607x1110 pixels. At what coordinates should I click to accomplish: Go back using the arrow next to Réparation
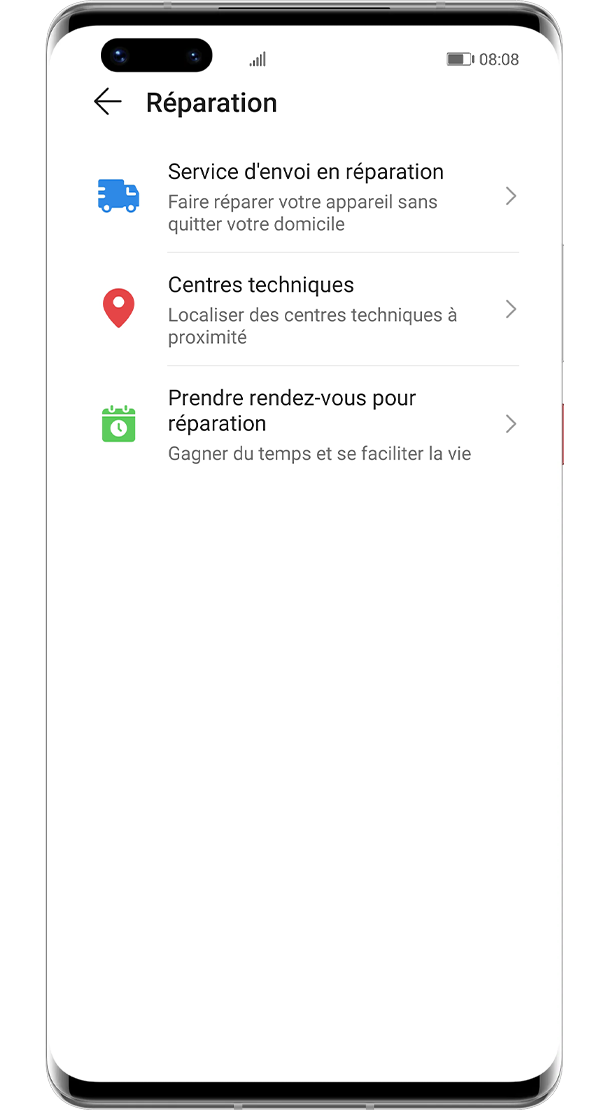(x=107, y=102)
